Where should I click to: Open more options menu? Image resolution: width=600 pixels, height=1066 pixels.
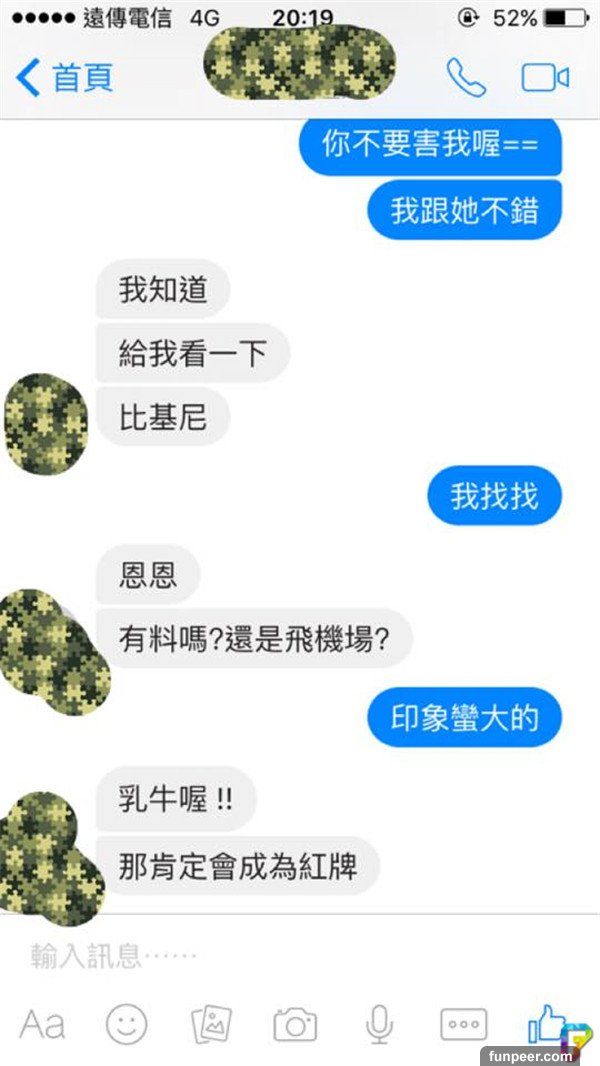point(463,1024)
